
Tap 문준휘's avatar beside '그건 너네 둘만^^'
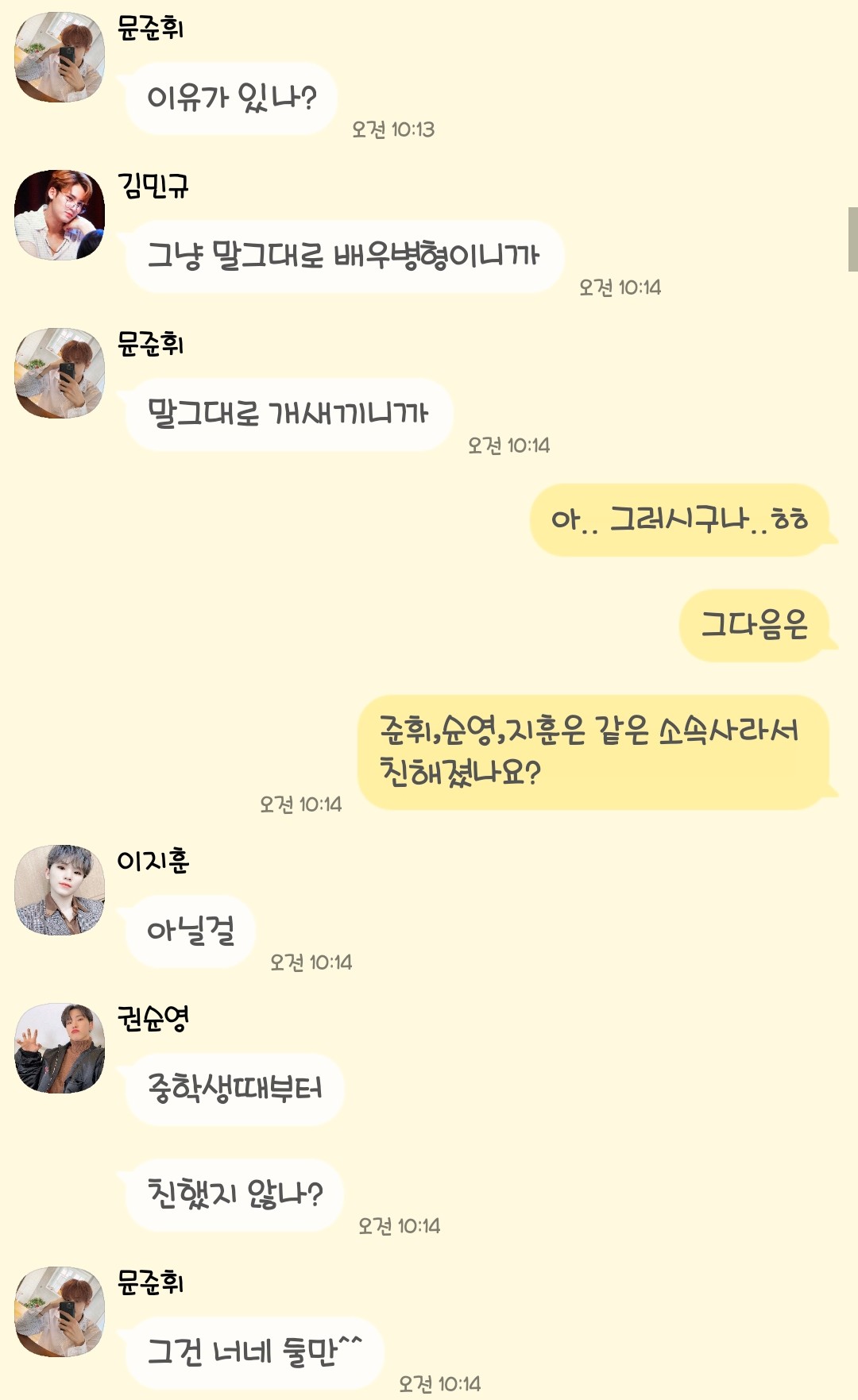pos(60,1311)
